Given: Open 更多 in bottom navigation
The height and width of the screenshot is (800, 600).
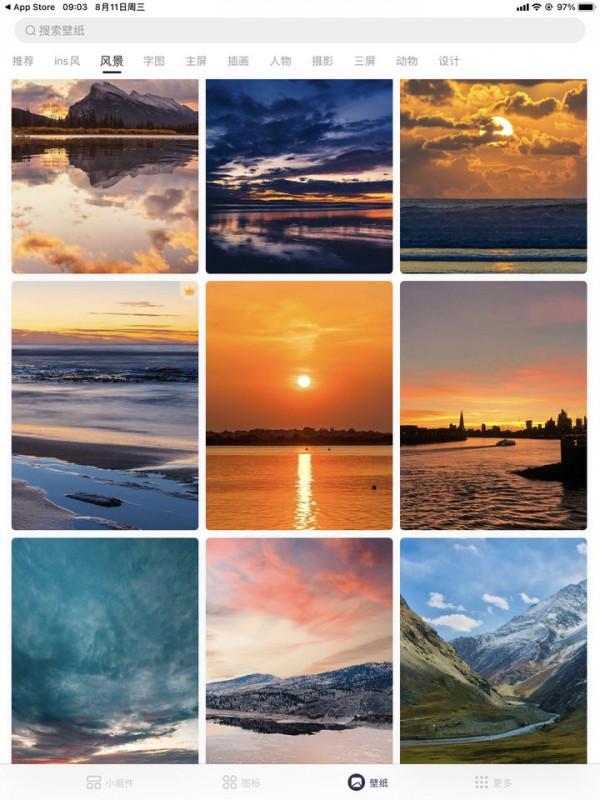Looking at the screenshot, I should pos(493,782).
